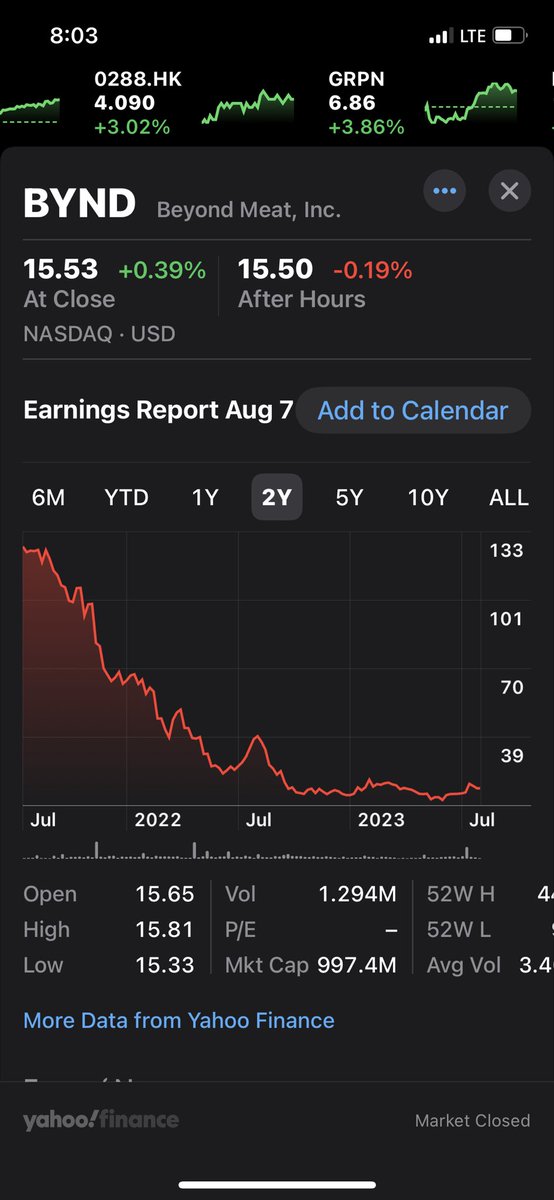Image resolution: width=554 pixels, height=1200 pixels.
Task: Switch chart range to 6M
Action: pyautogui.click(x=48, y=497)
